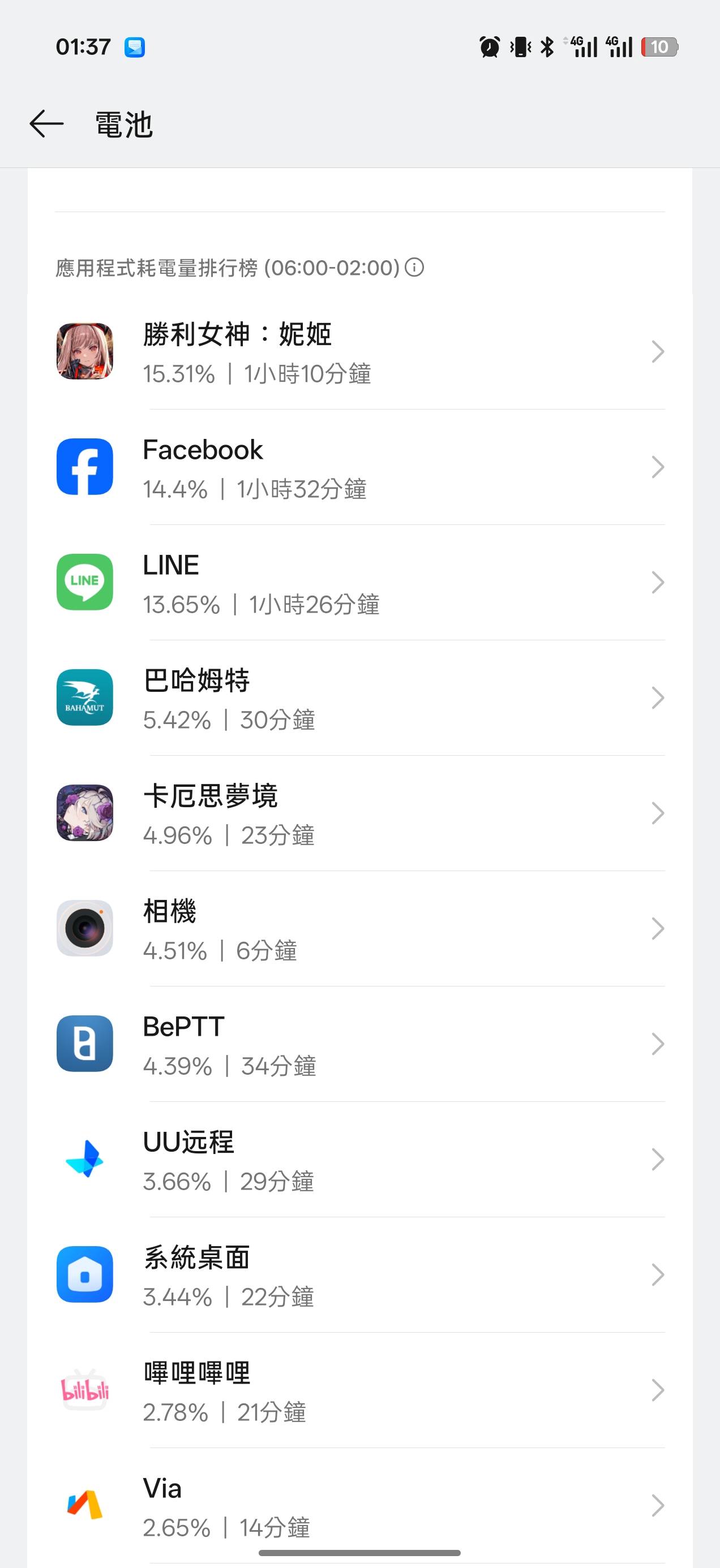
Task: Select the 系統桌面 launcher icon
Action: click(x=85, y=1274)
